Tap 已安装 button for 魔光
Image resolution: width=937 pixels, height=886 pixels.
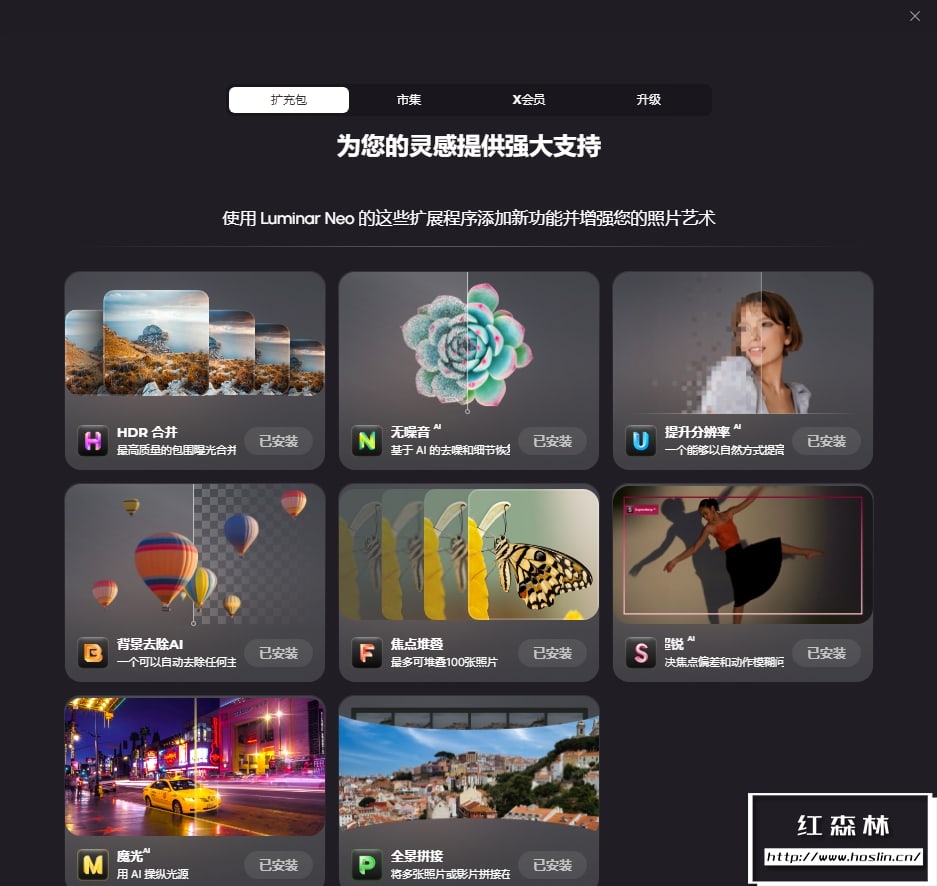click(278, 865)
